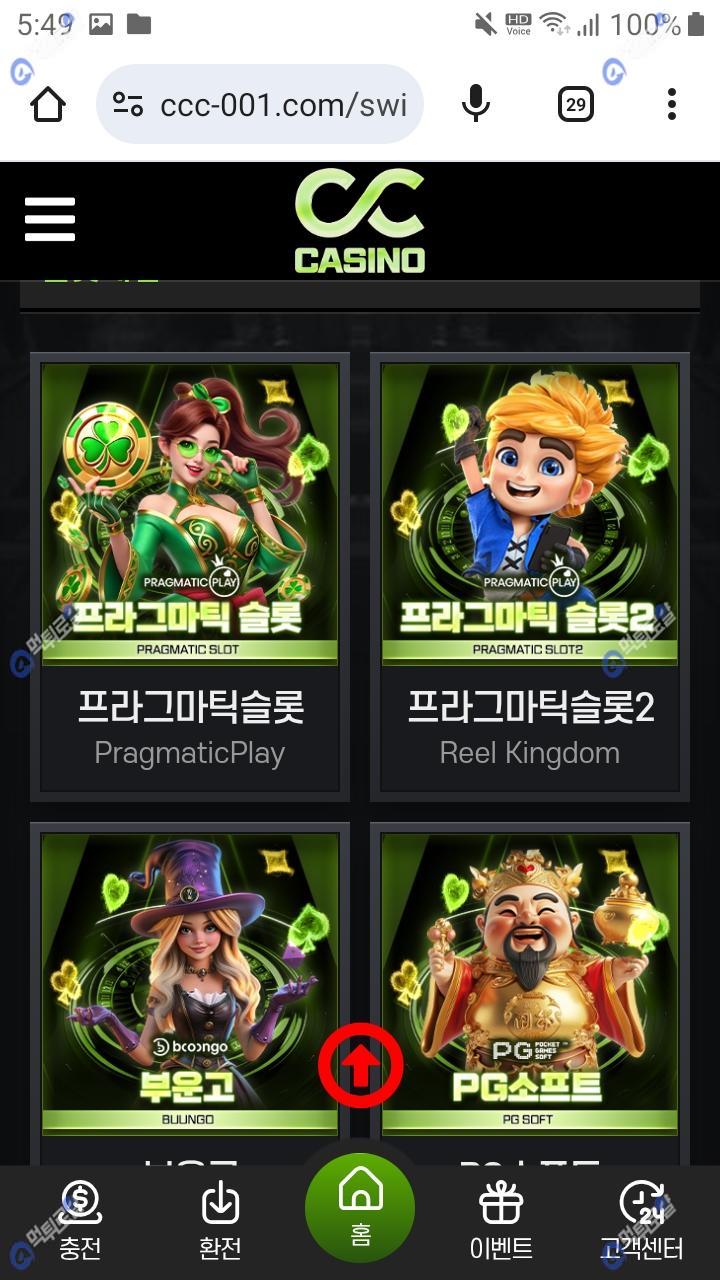The width and height of the screenshot is (720, 1280).
Task: Open the 이벤트 tab
Action: (x=501, y=1220)
